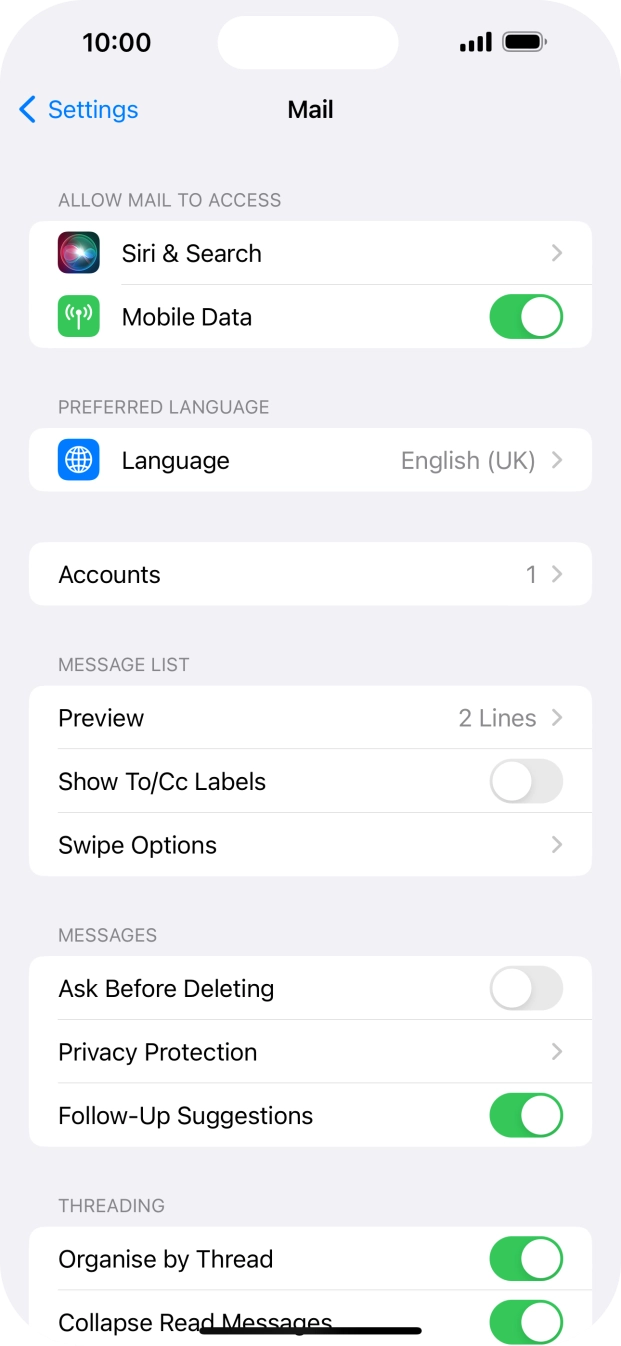Viewport: 621px width, 1346px height.
Task: Disable Follow-Up Suggestions
Action: point(525,1116)
